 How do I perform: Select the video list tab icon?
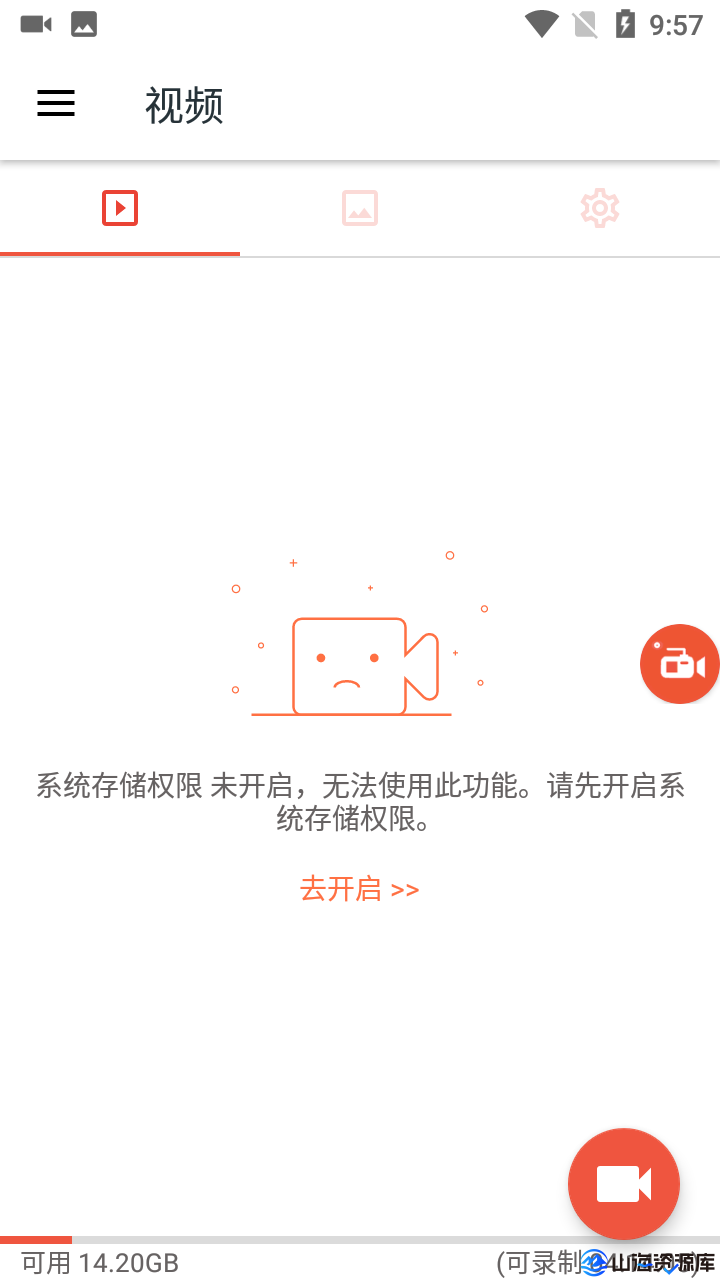pos(120,207)
